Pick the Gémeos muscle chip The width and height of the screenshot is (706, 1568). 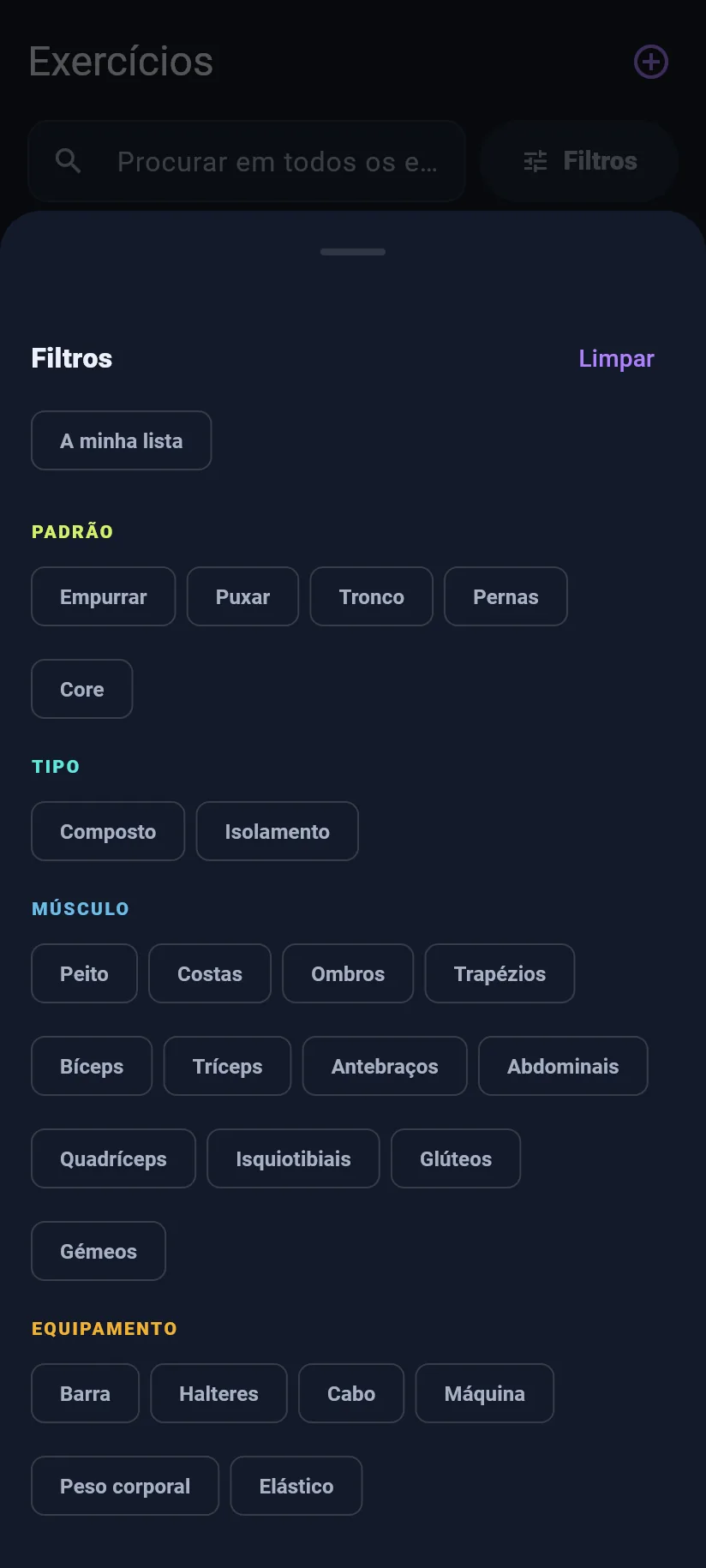click(x=99, y=1251)
